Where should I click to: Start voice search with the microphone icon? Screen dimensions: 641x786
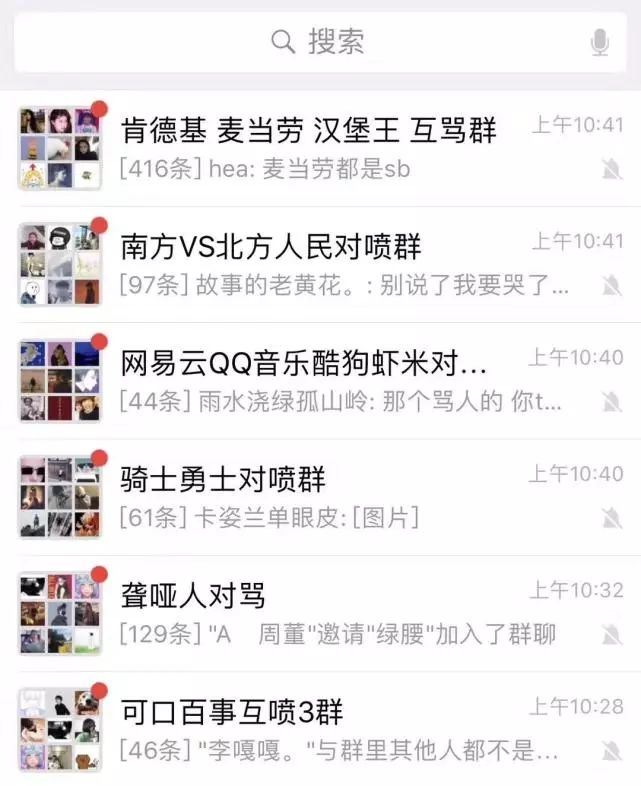(600, 42)
